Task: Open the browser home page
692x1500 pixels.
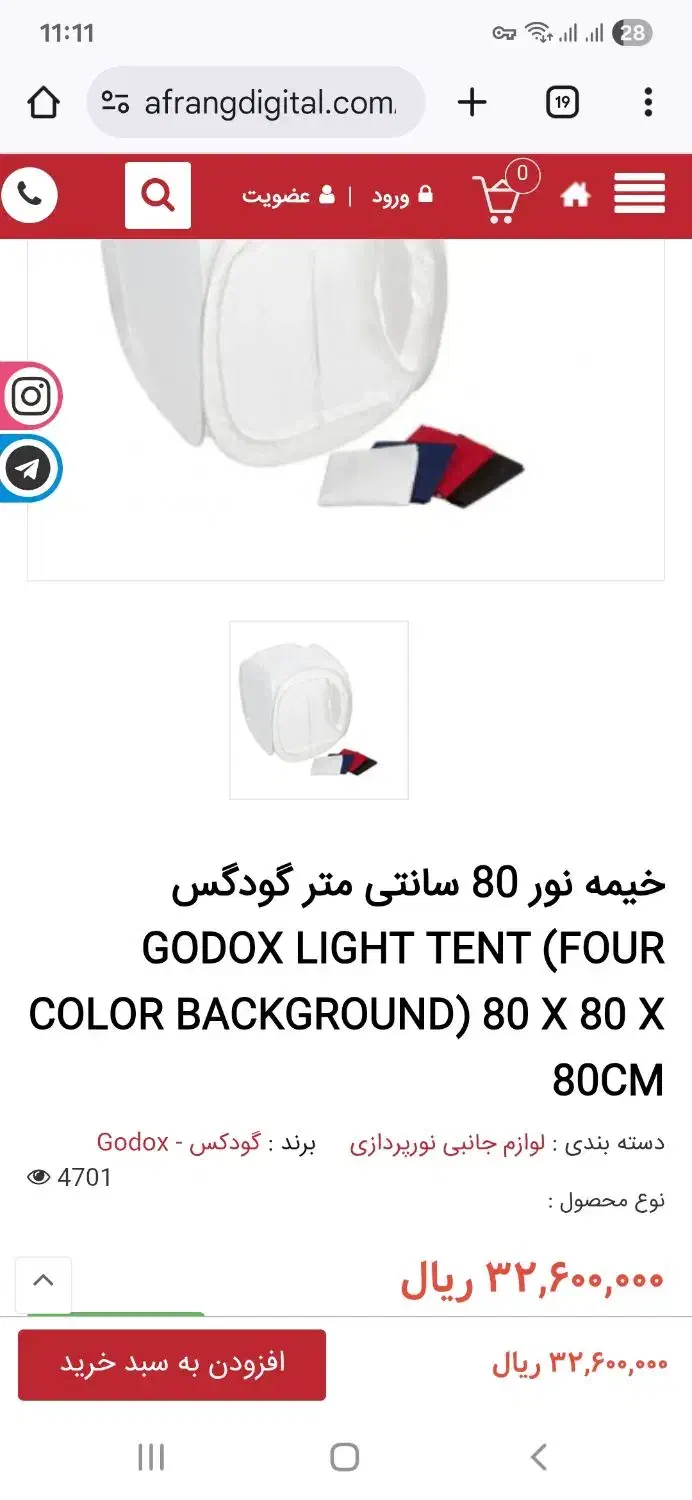Action: point(43,102)
